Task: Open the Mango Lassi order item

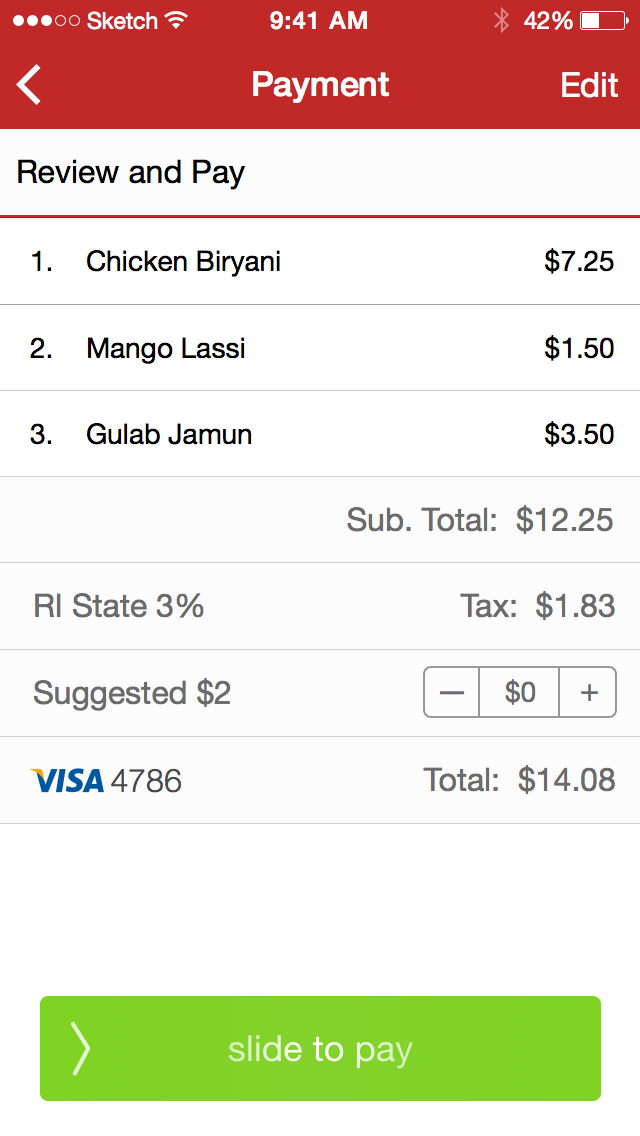Action: click(320, 348)
